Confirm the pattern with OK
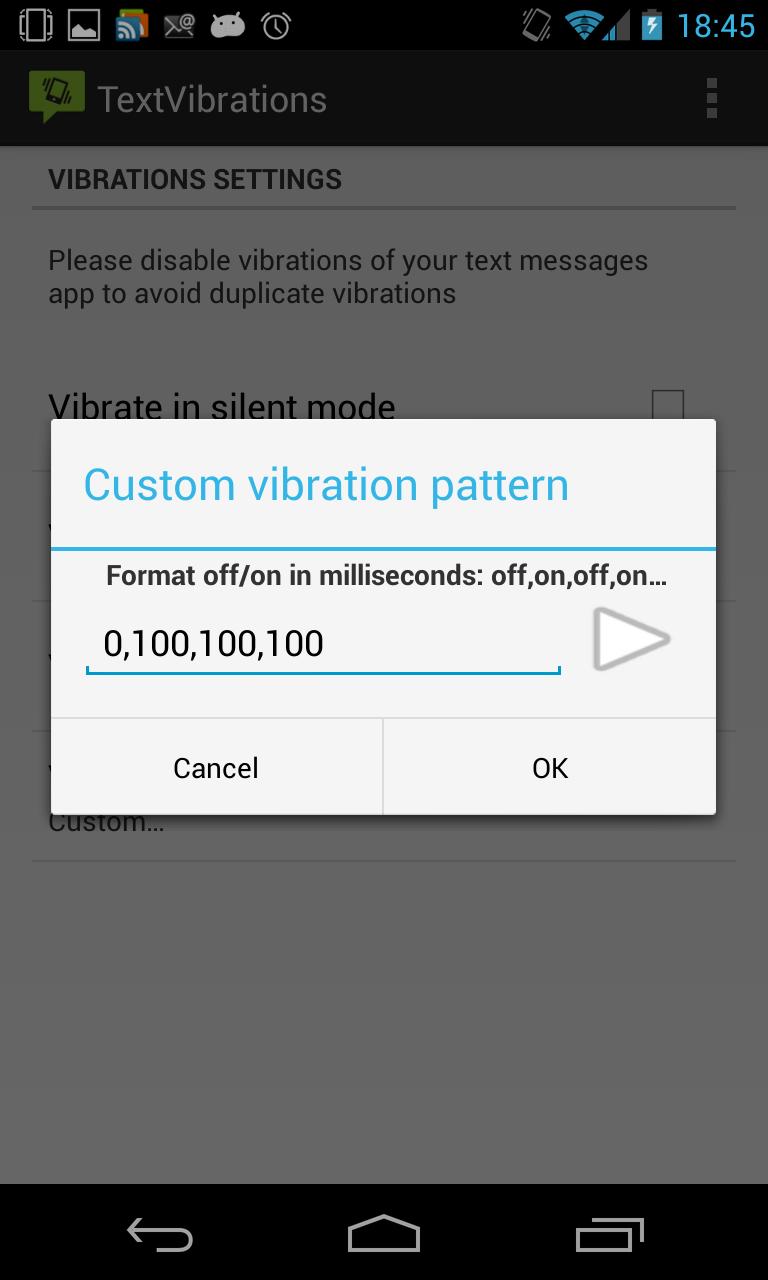The height and width of the screenshot is (1280, 768). pos(549,767)
